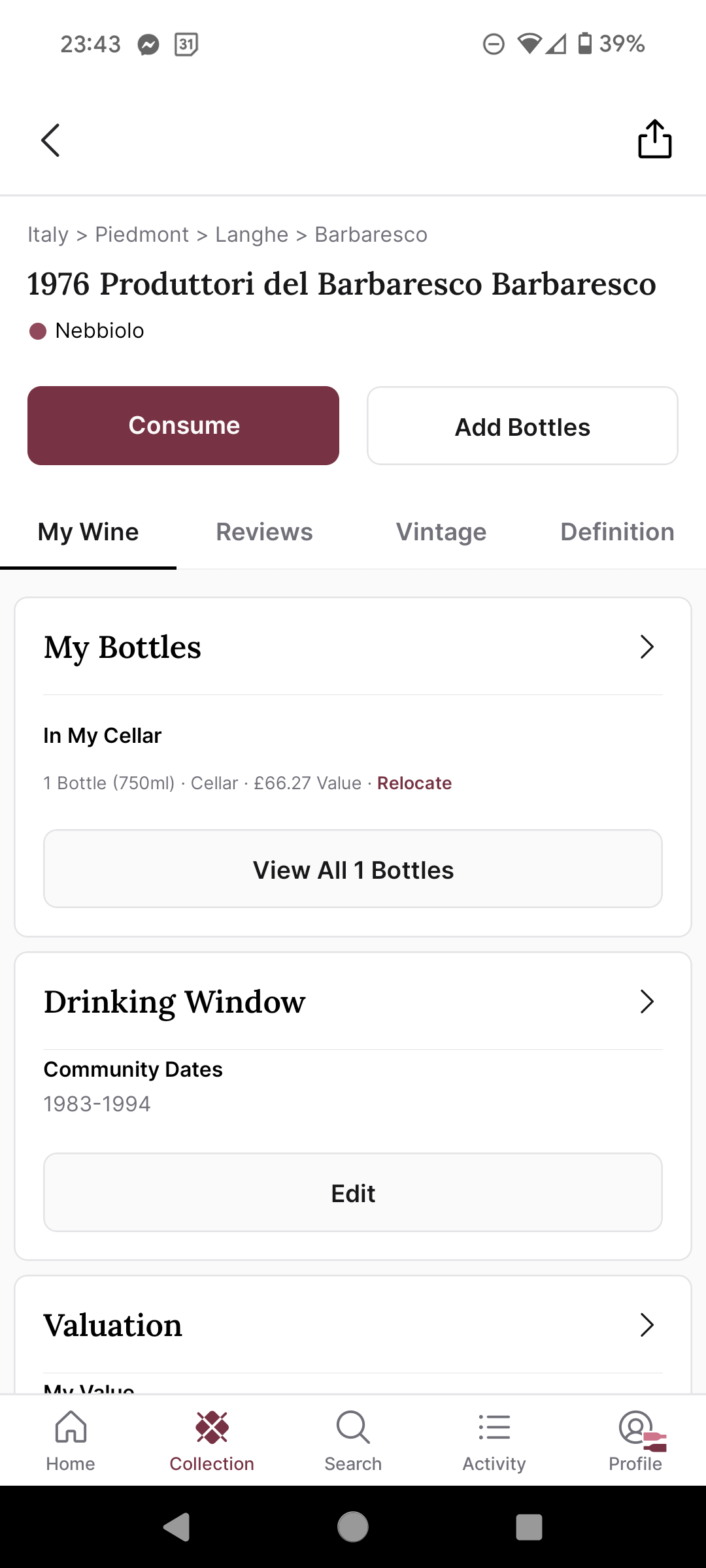Open the Definition tab
Viewport: 706px width, 1568px height.
617,532
